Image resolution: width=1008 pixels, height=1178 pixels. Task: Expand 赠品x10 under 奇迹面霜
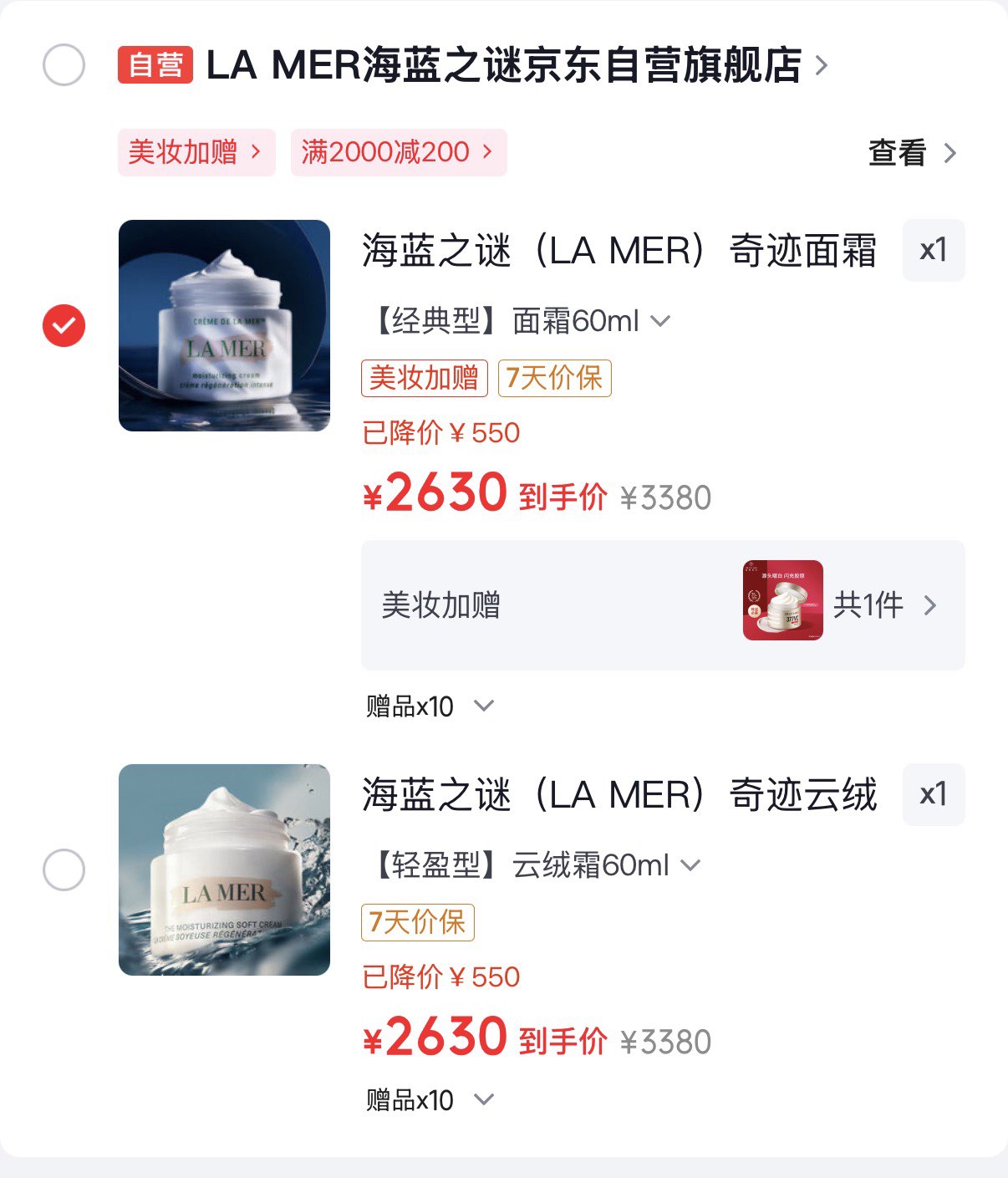pyautogui.click(x=430, y=706)
